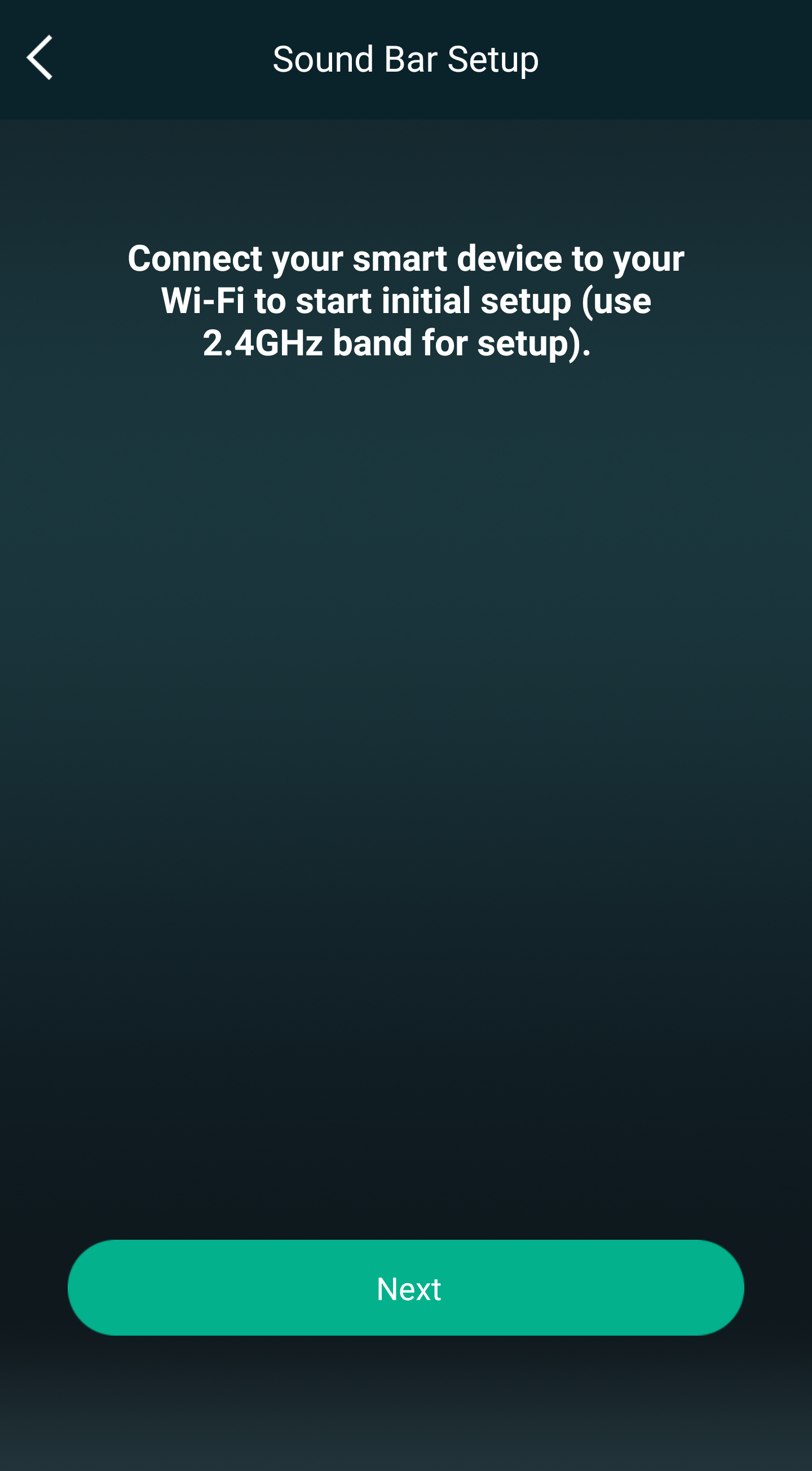The width and height of the screenshot is (812, 1471).
Task: Tap Next to continue setup
Action: coord(405,1288)
